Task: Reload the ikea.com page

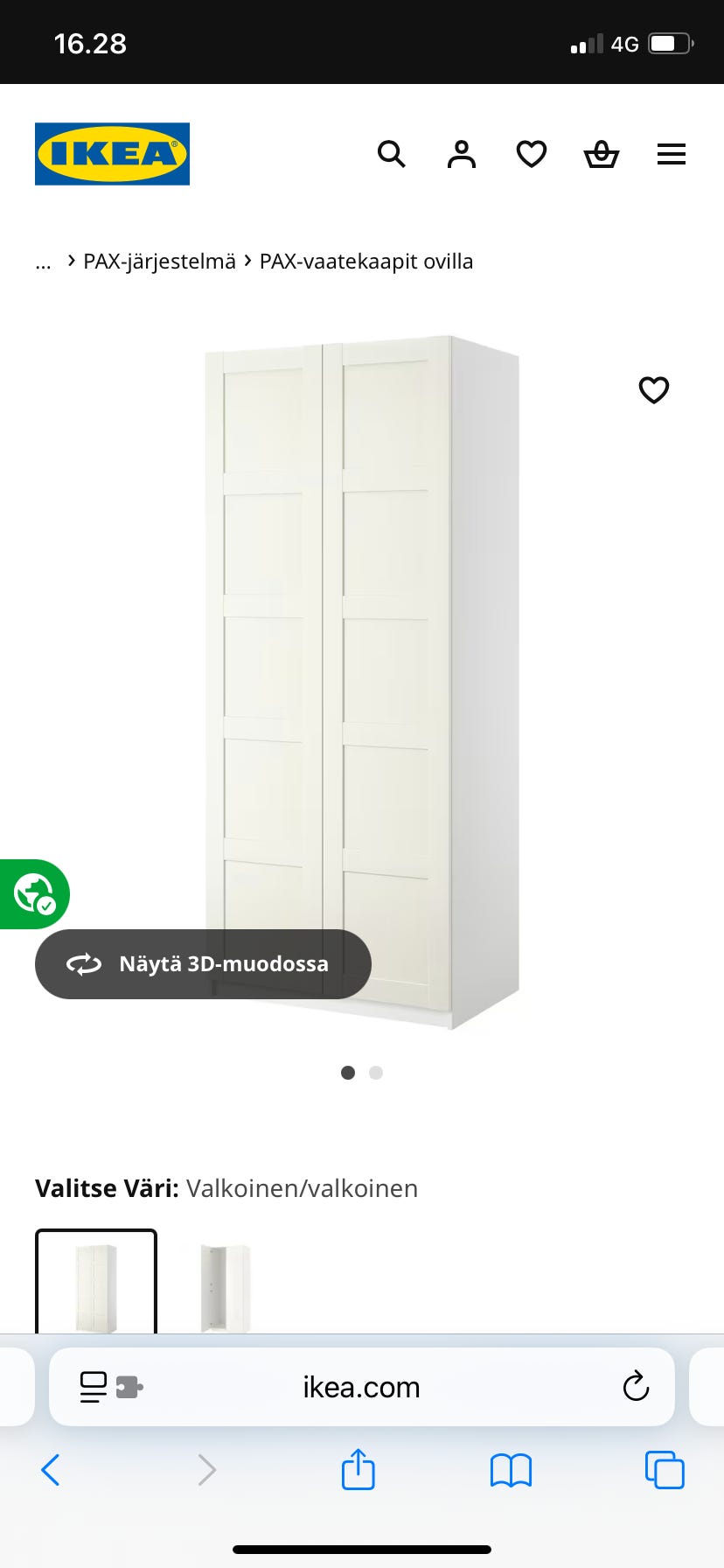Action: pos(636,1386)
